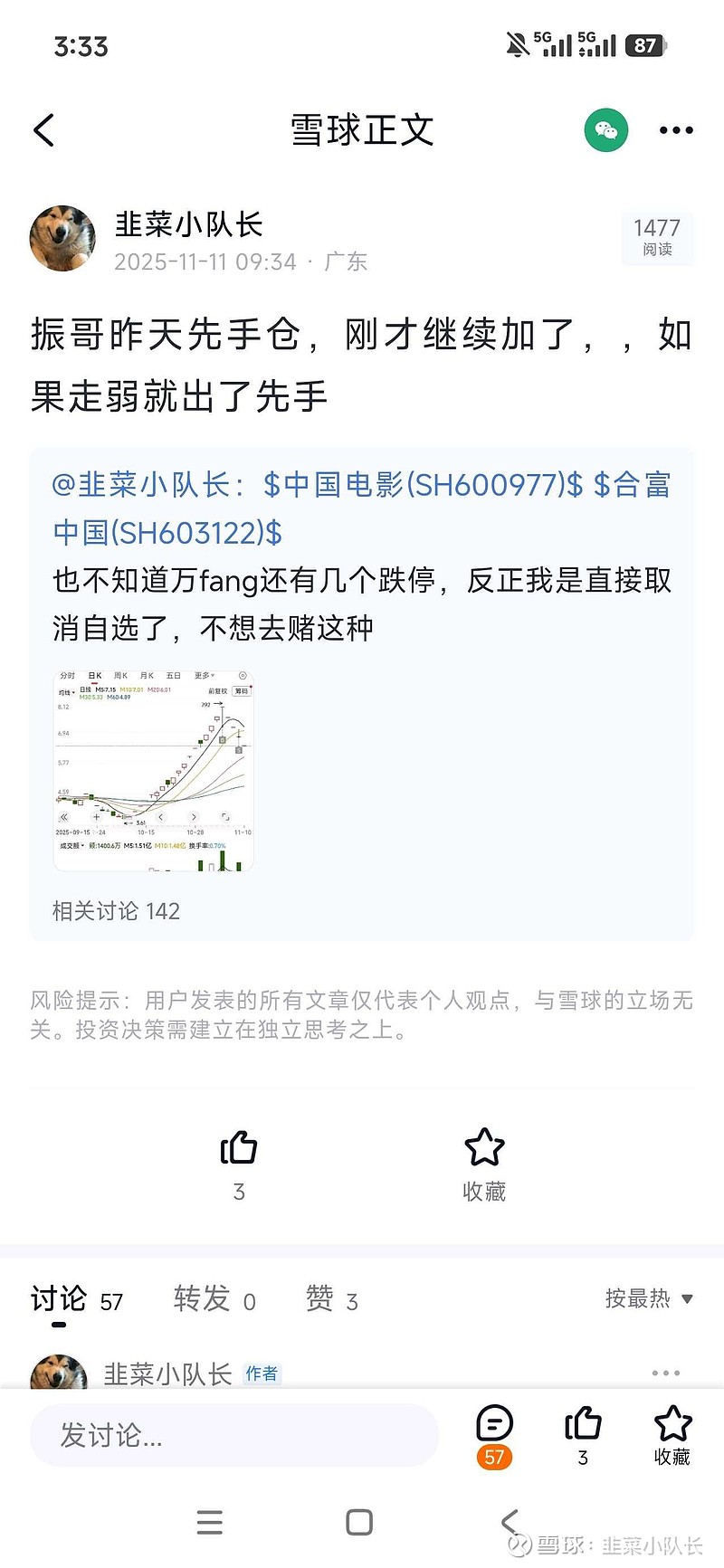
Task: Tap the back arrow to exit the post
Action: [44, 129]
